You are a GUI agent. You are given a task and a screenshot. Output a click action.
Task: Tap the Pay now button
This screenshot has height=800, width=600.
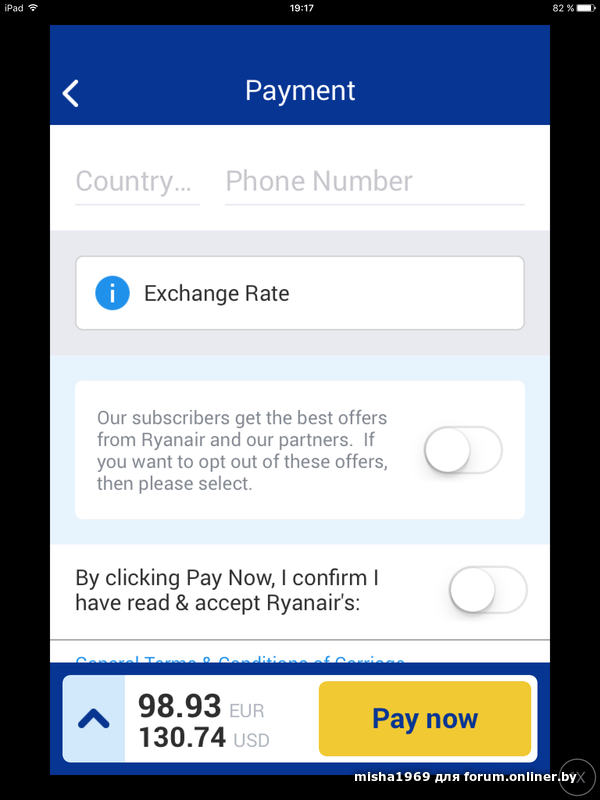pos(425,718)
